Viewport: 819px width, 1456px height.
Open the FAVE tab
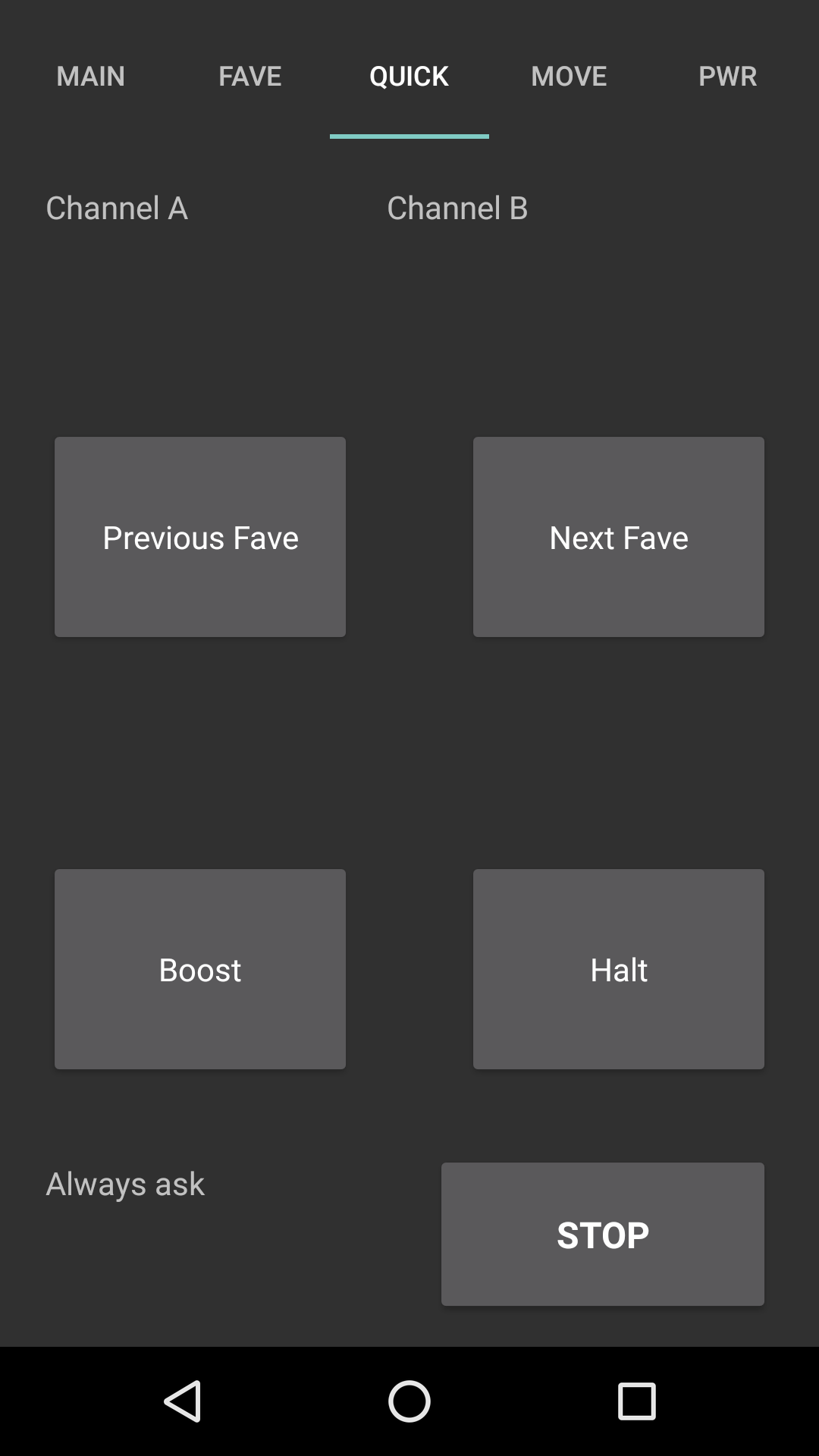(250, 76)
